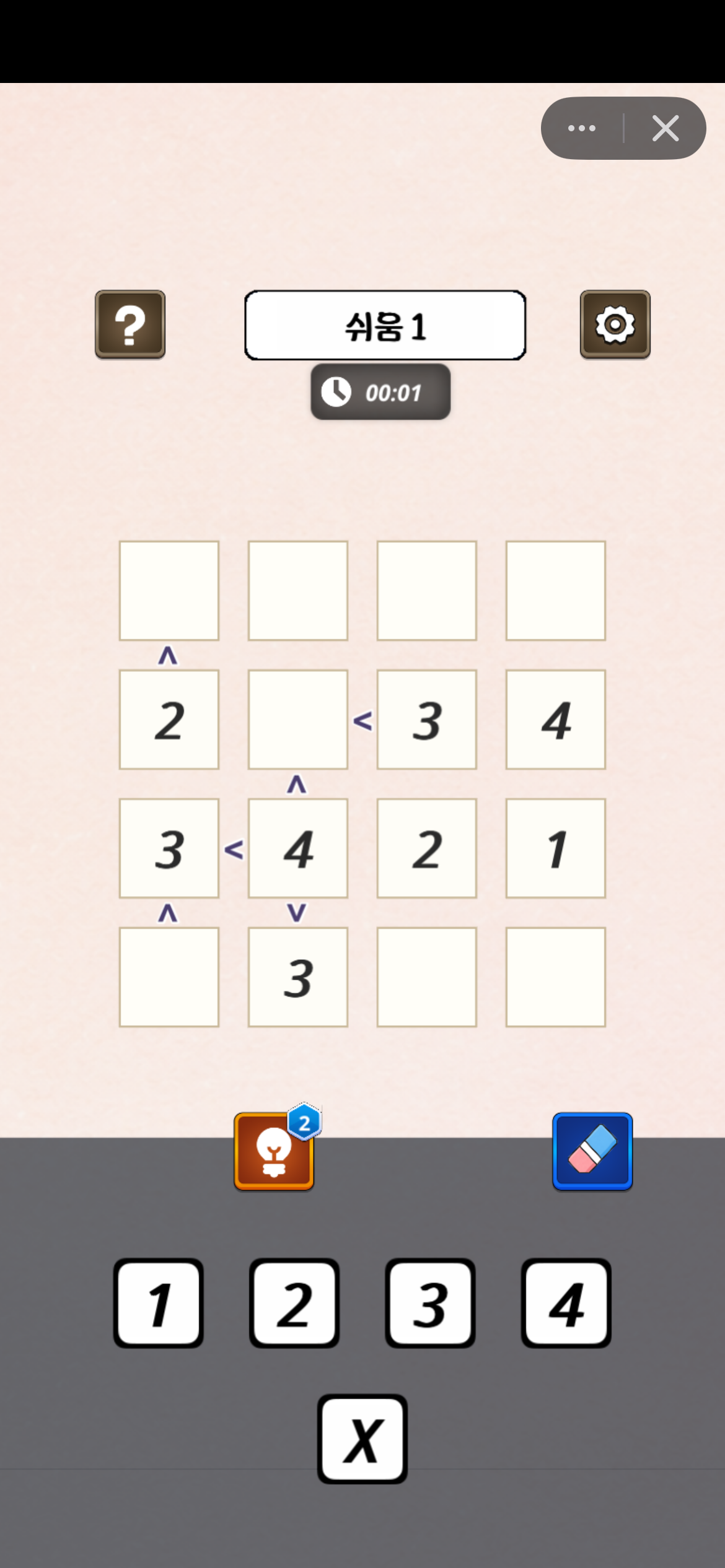This screenshot has height=1568, width=725.
Task: Select the empty bottom-right corner cell
Action: pos(556,977)
